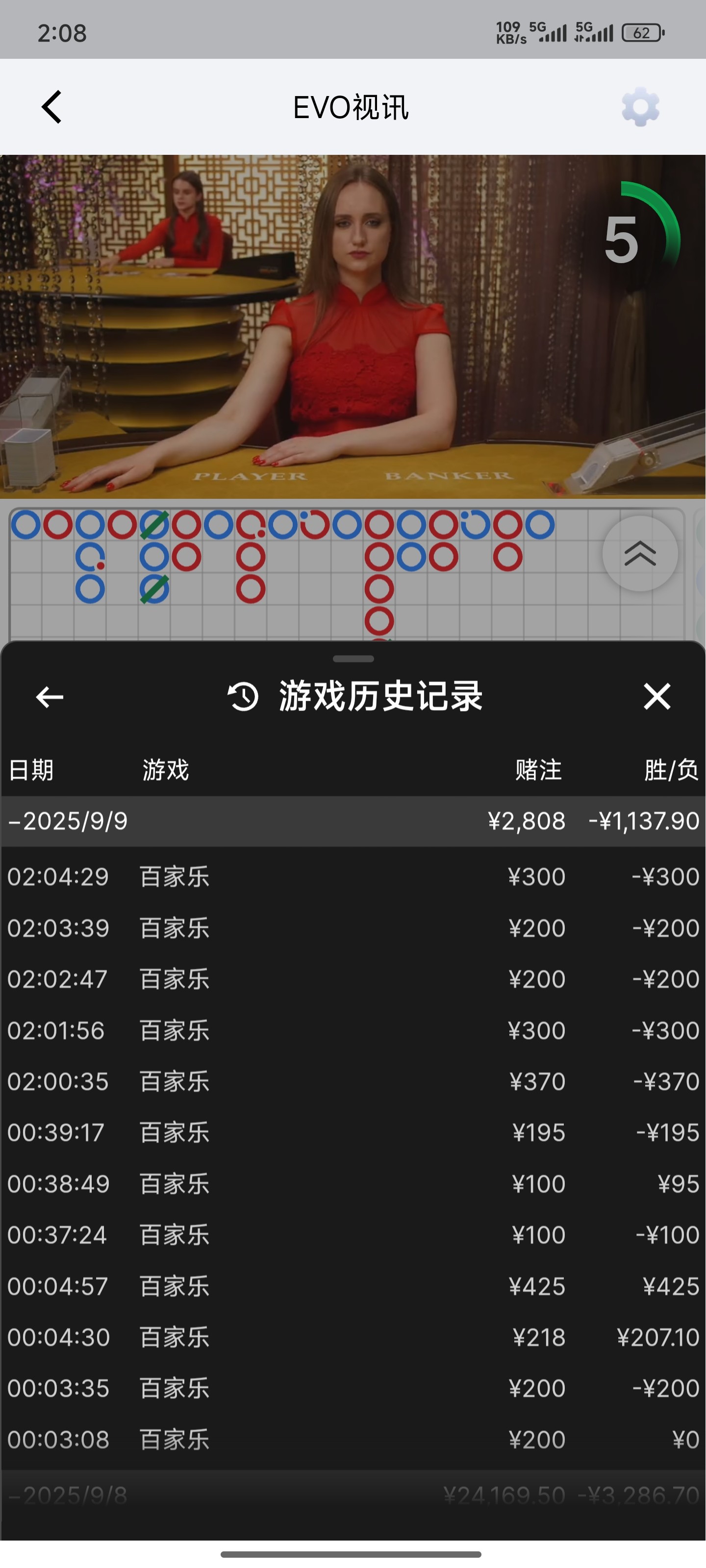Open the 00:37:24 baccarat record

coord(353,1235)
